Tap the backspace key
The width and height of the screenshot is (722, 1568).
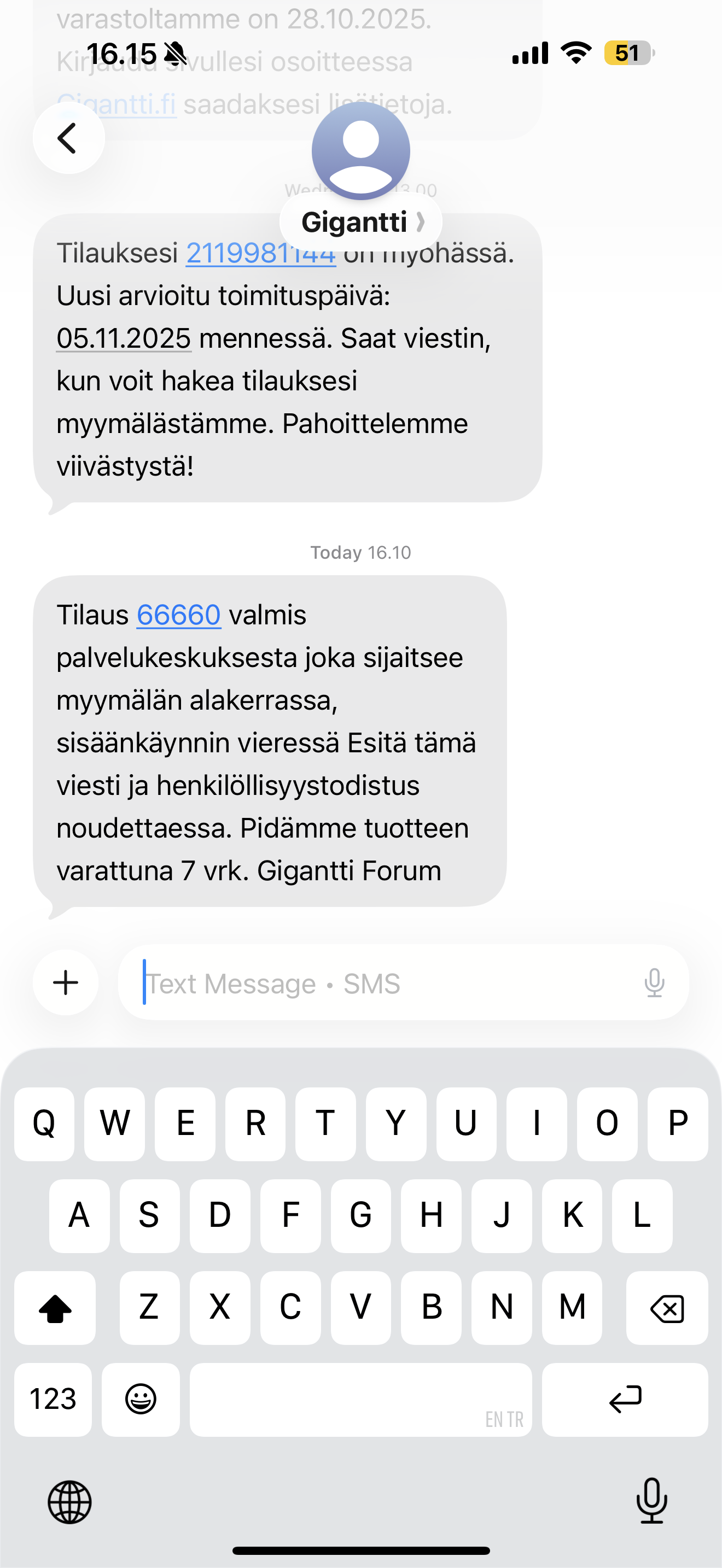667,1307
